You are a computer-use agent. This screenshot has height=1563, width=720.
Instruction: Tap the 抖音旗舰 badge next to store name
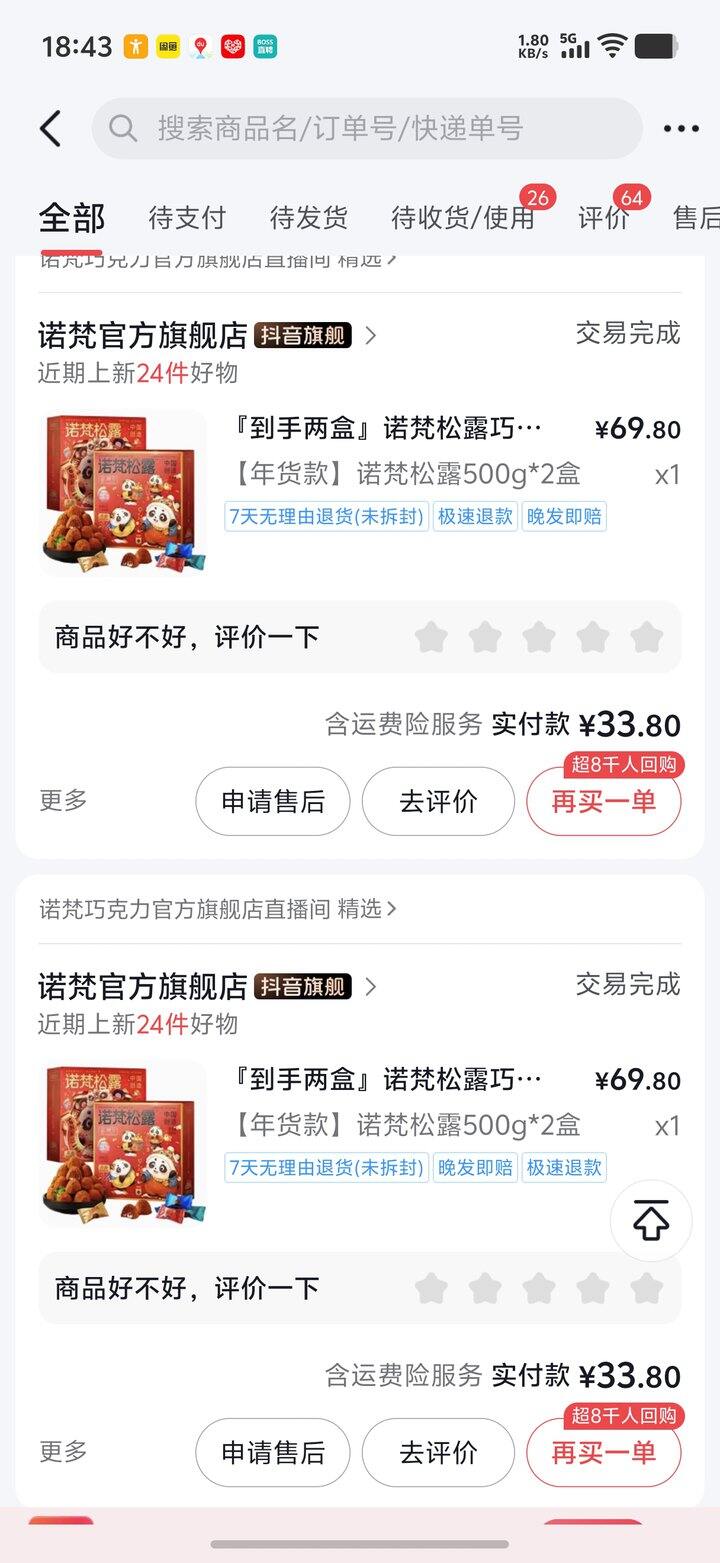click(303, 335)
